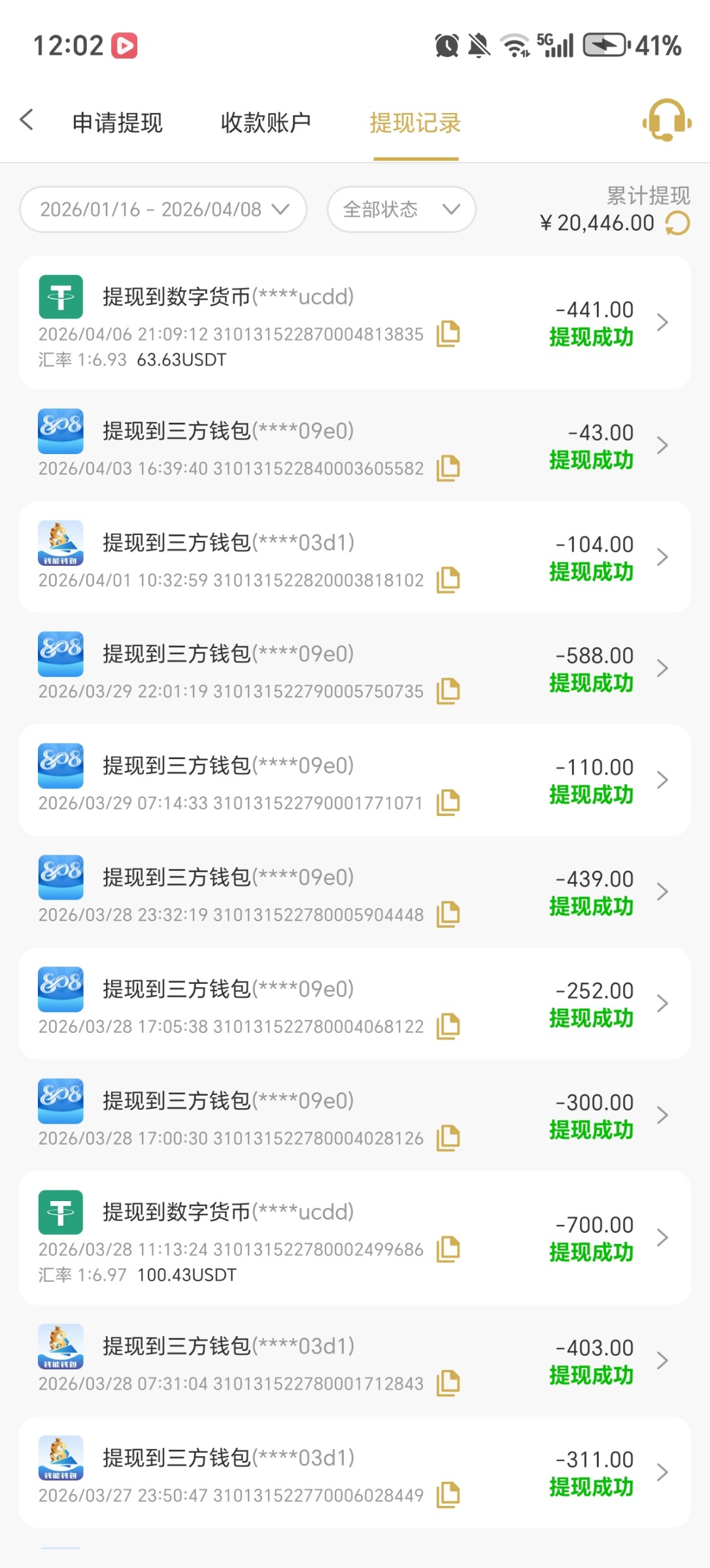This screenshot has height=1568, width=710.
Task: Copy order number of 2026/04/06 21:09:12 withdrawal
Action: pos(448,333)
